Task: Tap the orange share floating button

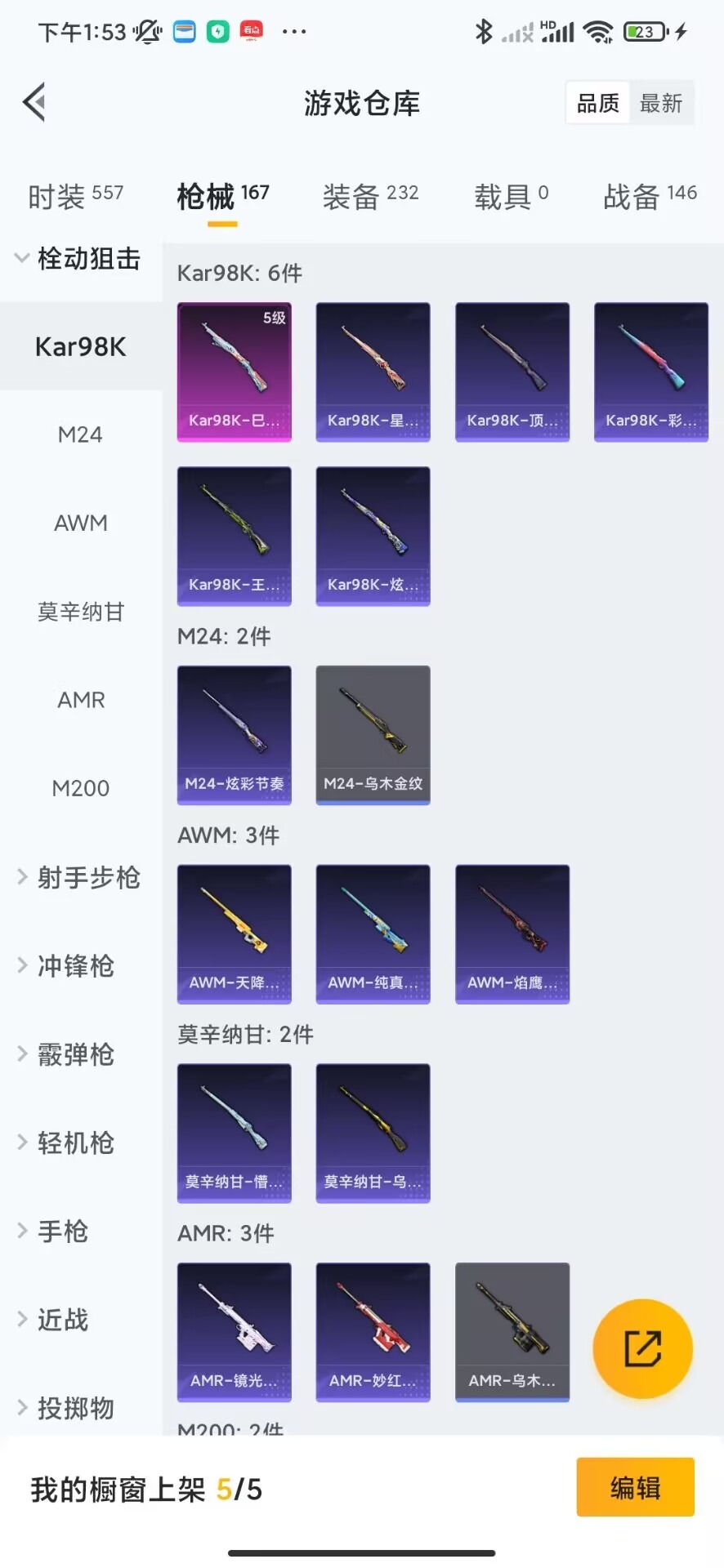Action: point(642,1348)
